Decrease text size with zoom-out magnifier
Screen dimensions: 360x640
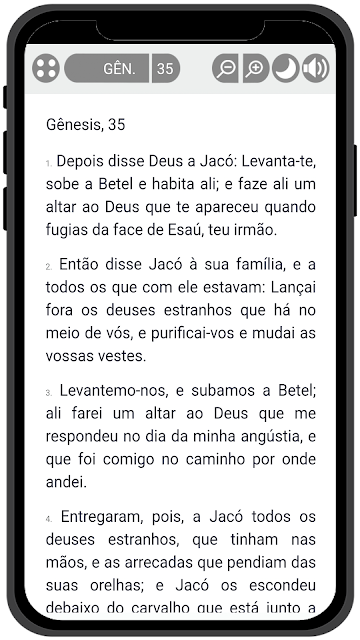pyautogui.click(x=225, y=69)
